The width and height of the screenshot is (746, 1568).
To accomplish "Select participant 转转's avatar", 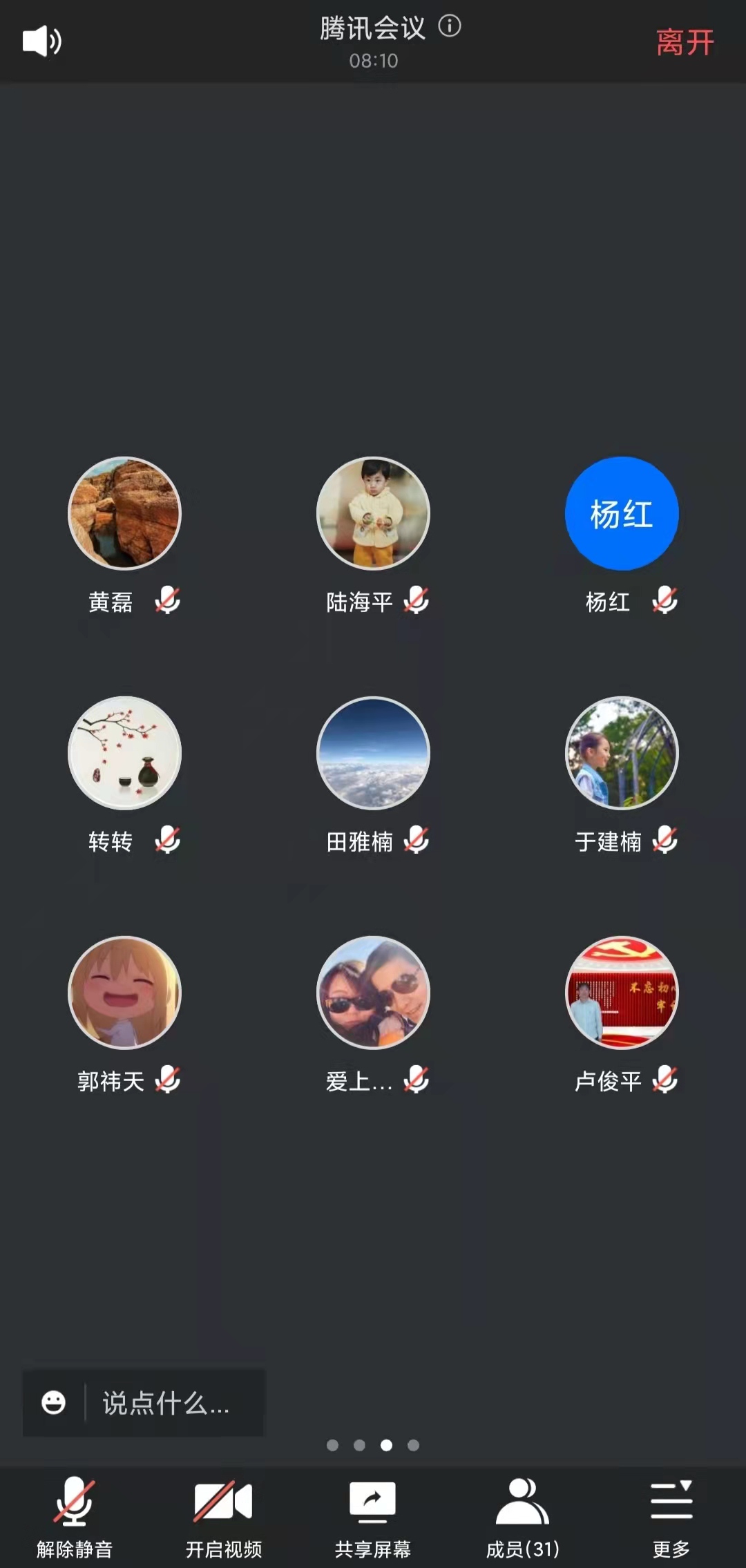I will point(124,753).
